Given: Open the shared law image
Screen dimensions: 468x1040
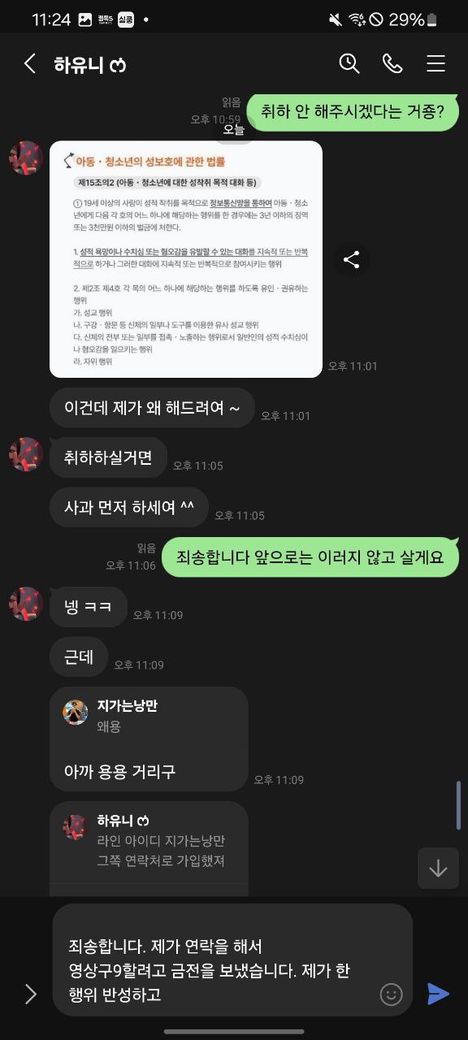Looking at the screenshot, I should [186, 259].
